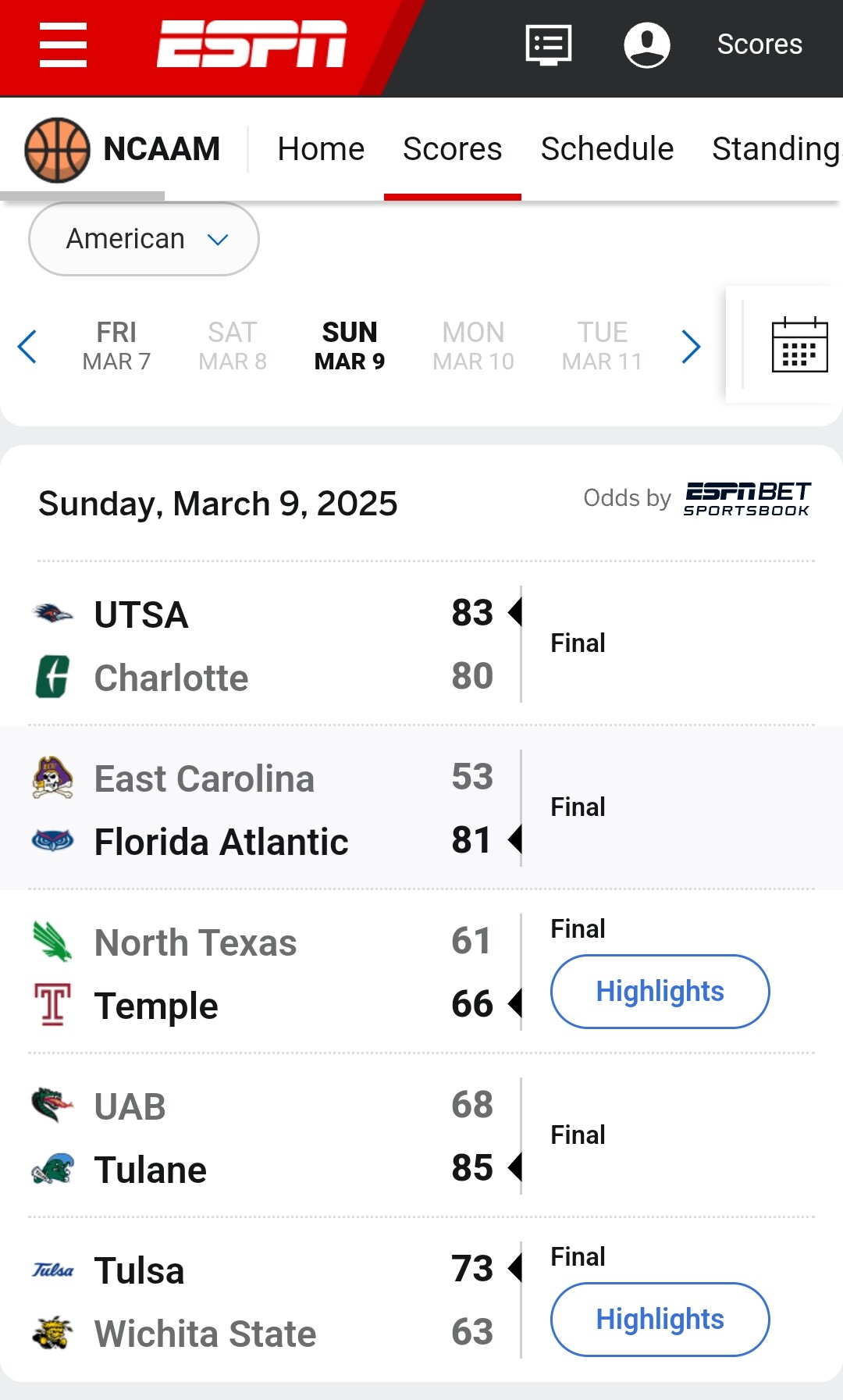Go to the ESPN home logo
This screenshot has height=1400, width=843.
252,45
